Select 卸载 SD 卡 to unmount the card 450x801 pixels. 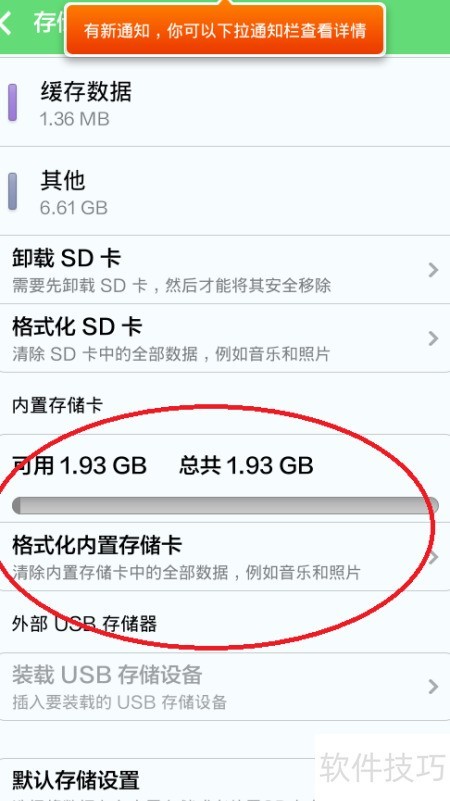pyautogui.click(x=225, y=270)
